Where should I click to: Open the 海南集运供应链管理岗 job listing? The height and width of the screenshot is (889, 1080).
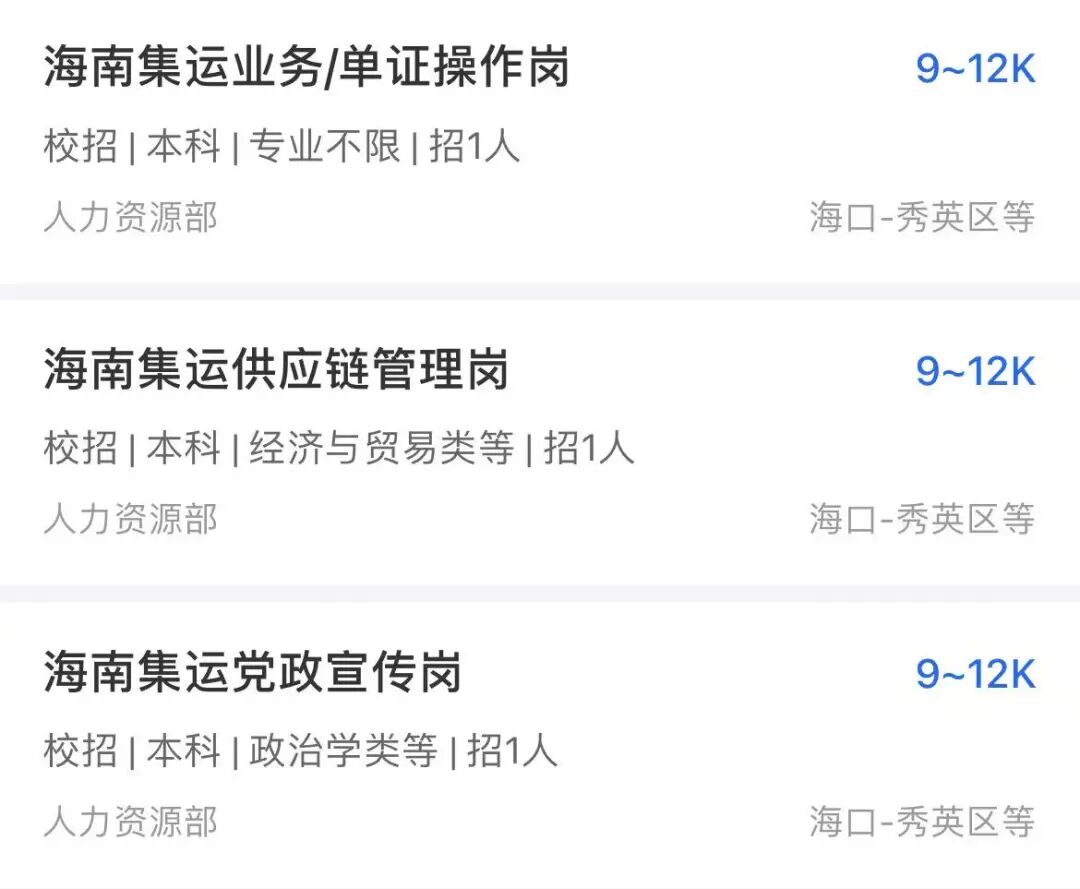tap(276, 371)
